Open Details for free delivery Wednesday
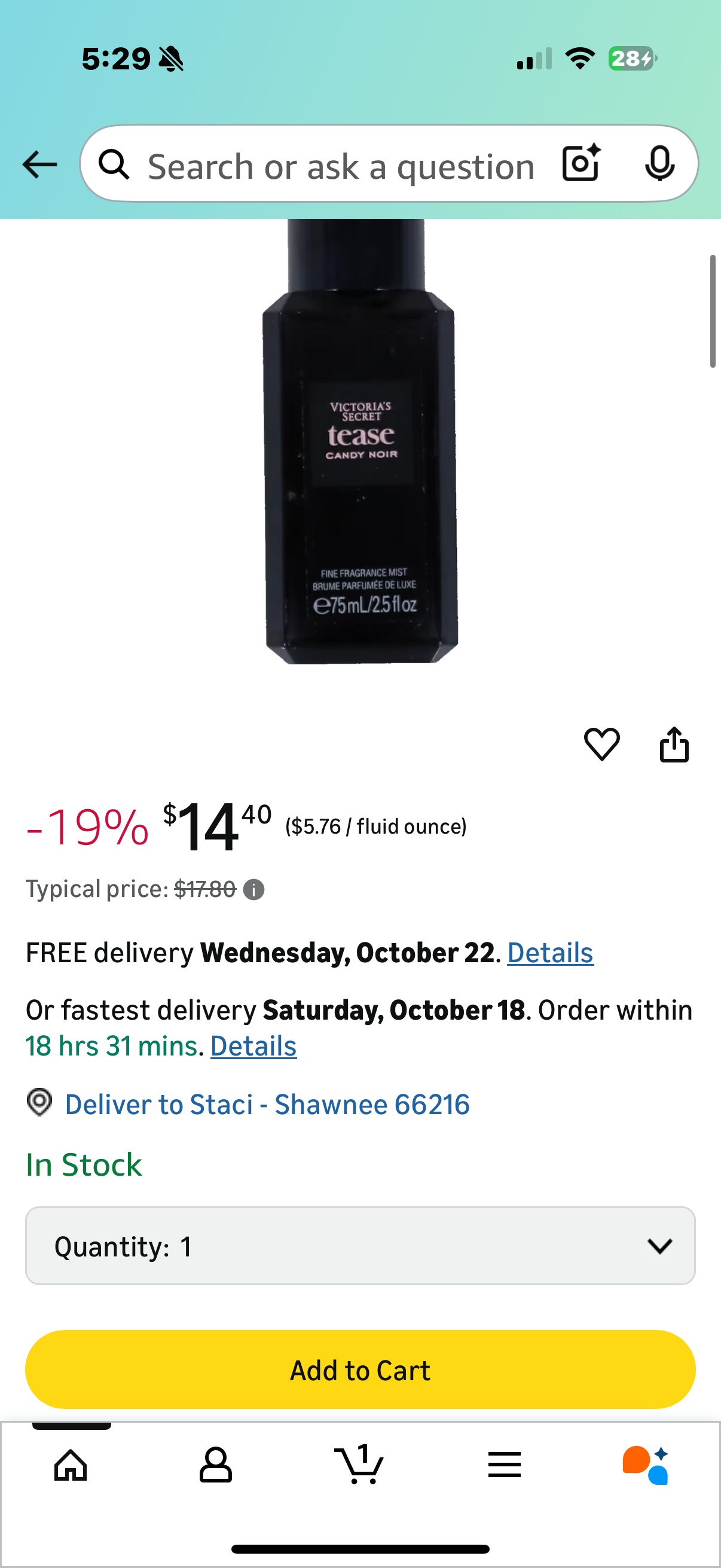 [x=550, y=953]
